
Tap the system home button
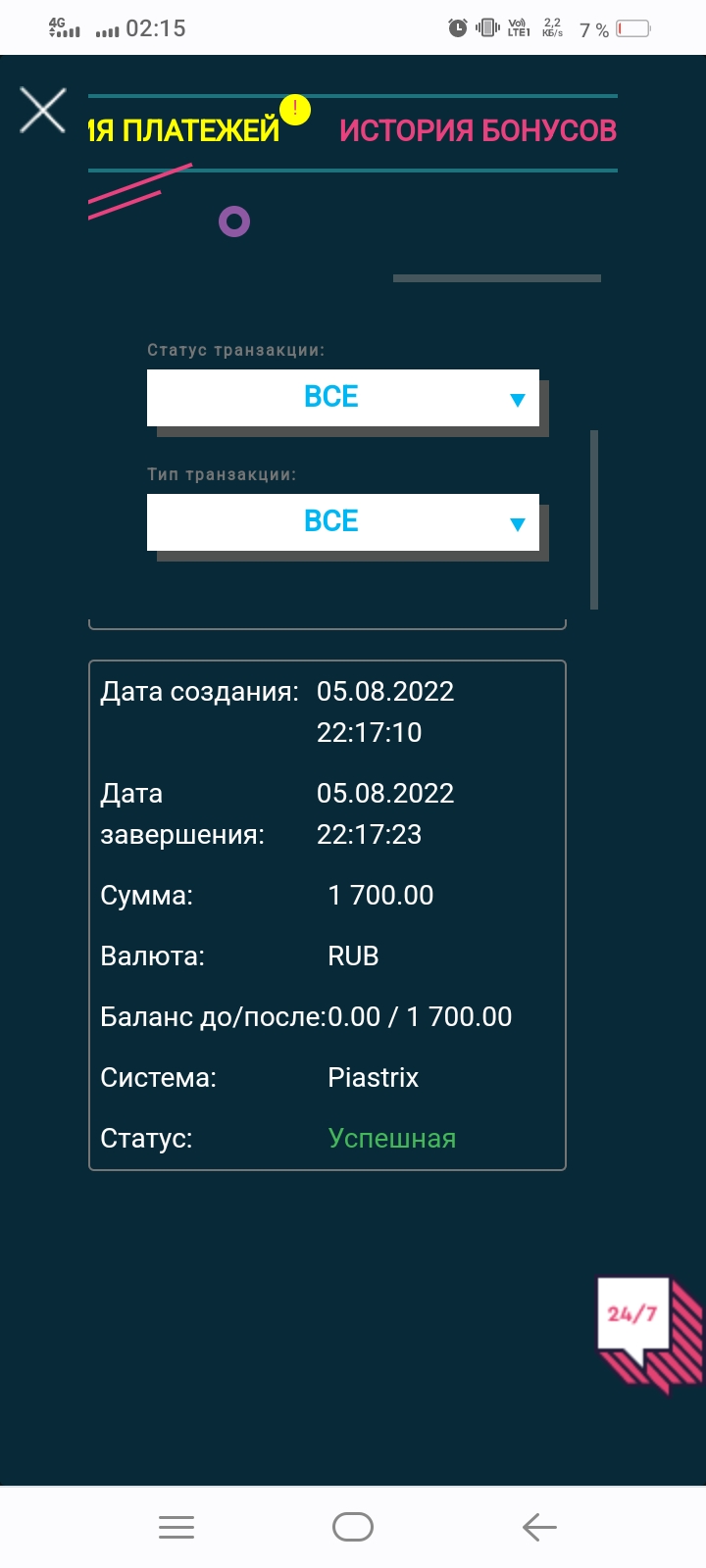353,1527
